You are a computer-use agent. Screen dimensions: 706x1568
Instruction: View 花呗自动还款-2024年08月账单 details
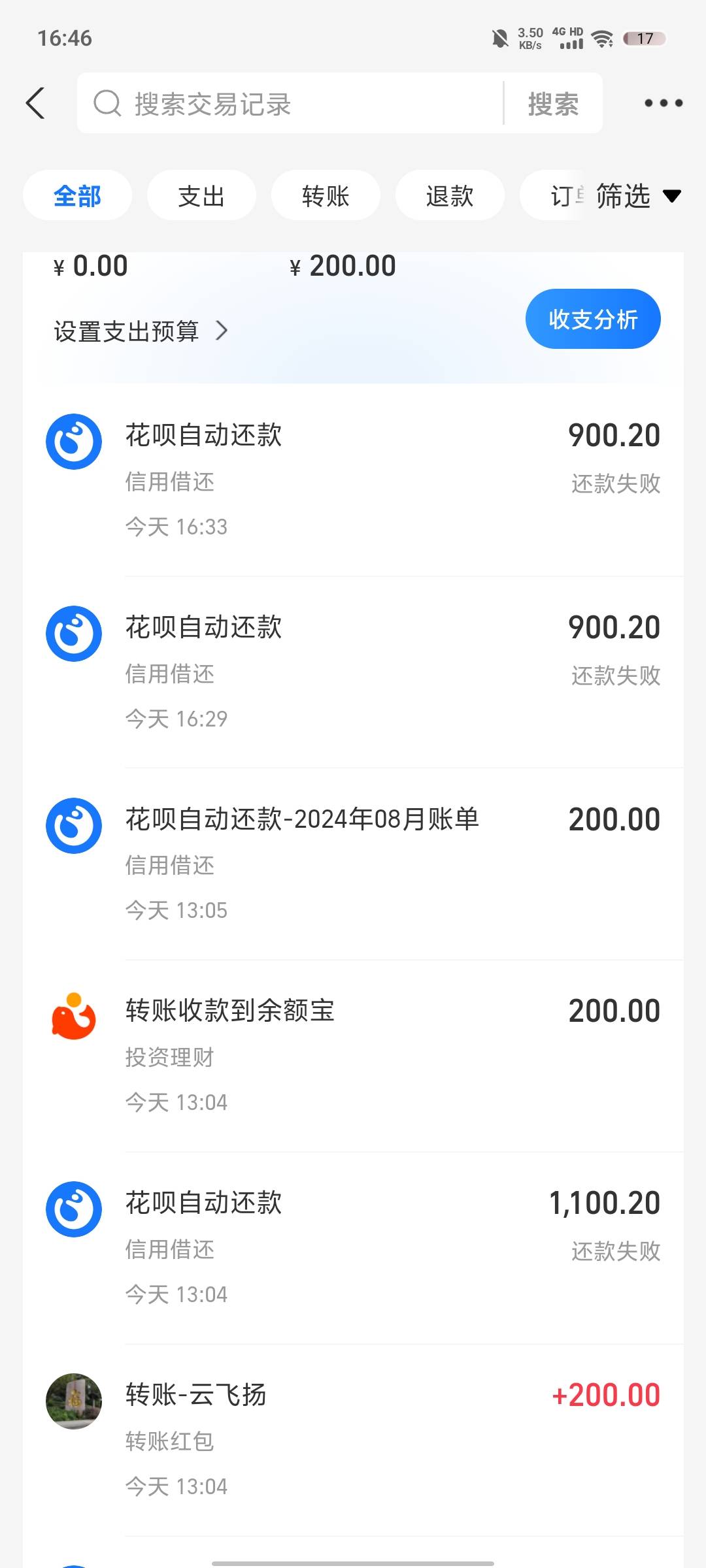pyautogui.click(x=353, y=864)
